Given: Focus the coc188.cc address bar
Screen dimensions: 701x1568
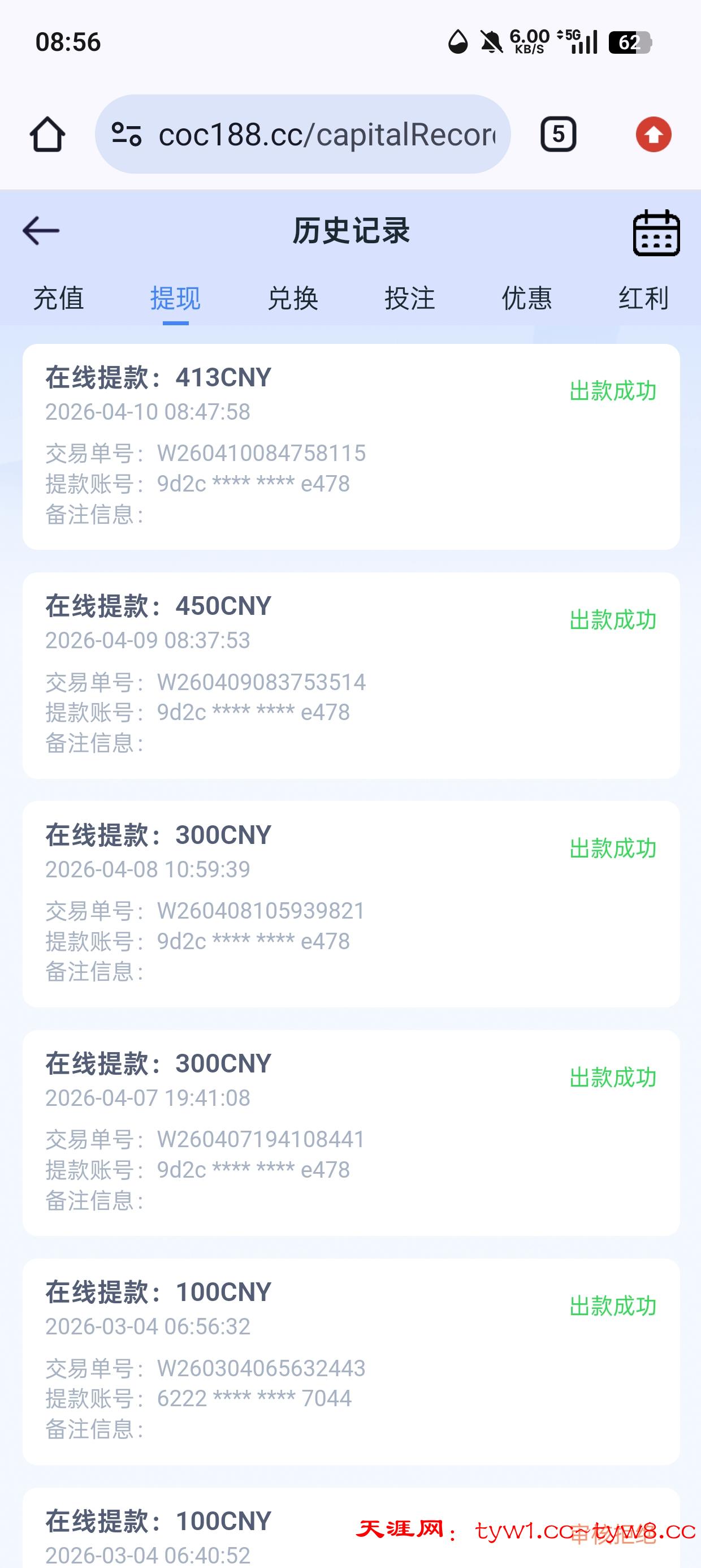Looking at the screenshot, I should (x=326, y=135).
